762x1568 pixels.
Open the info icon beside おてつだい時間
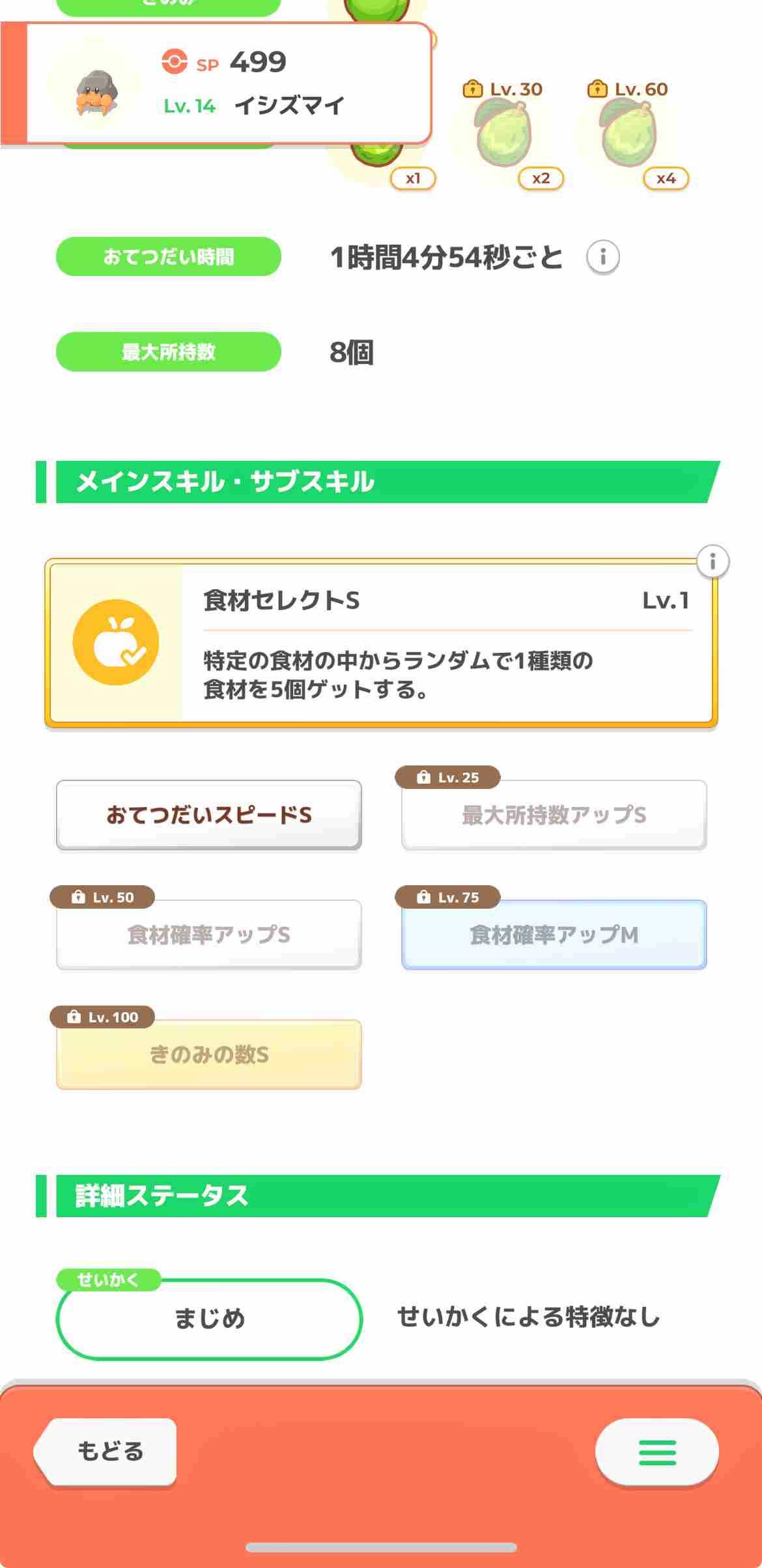(x=603, y=256)
